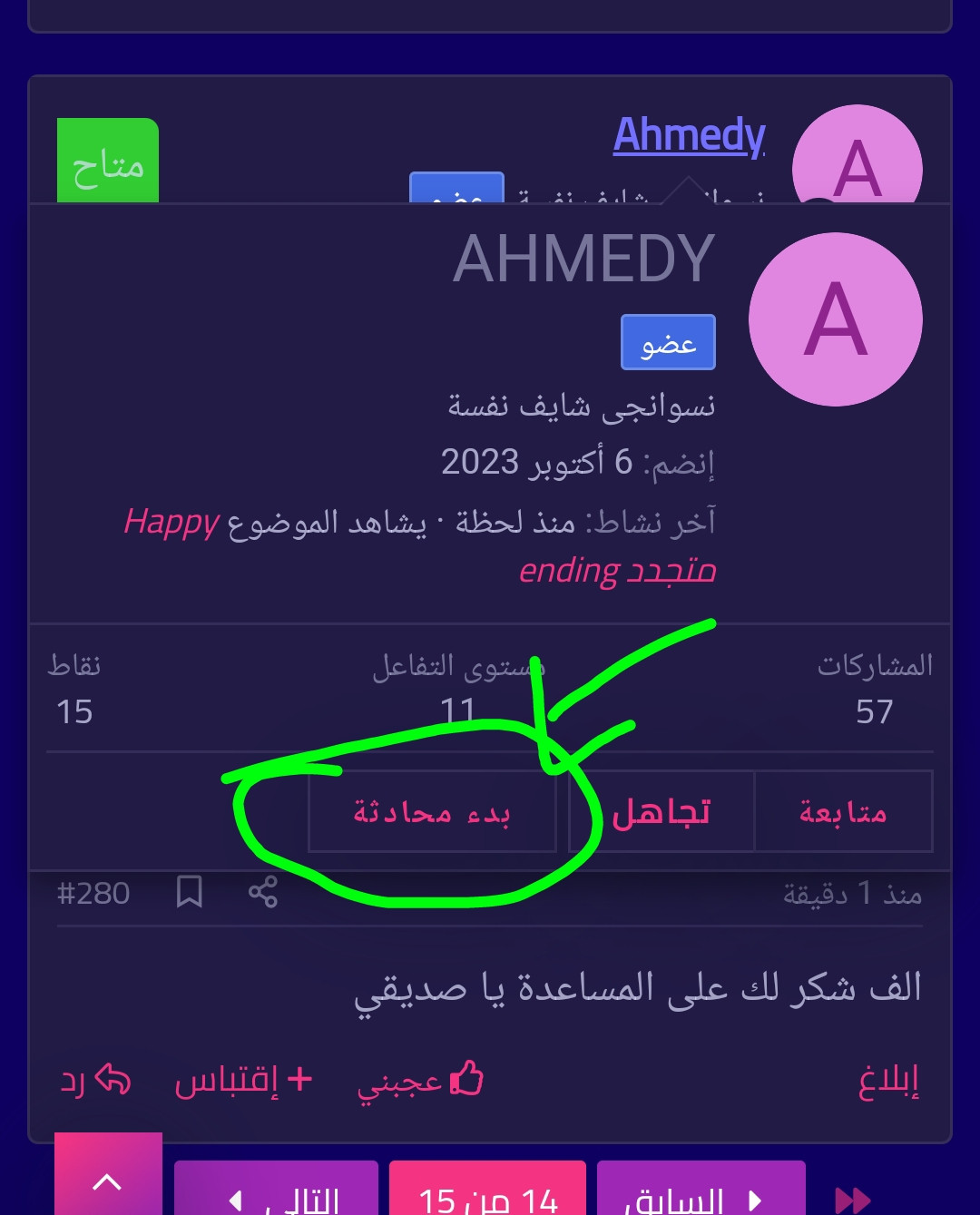Tap the double arrow to skip pages
The image size is (980, 1215).
(853, 1200)
